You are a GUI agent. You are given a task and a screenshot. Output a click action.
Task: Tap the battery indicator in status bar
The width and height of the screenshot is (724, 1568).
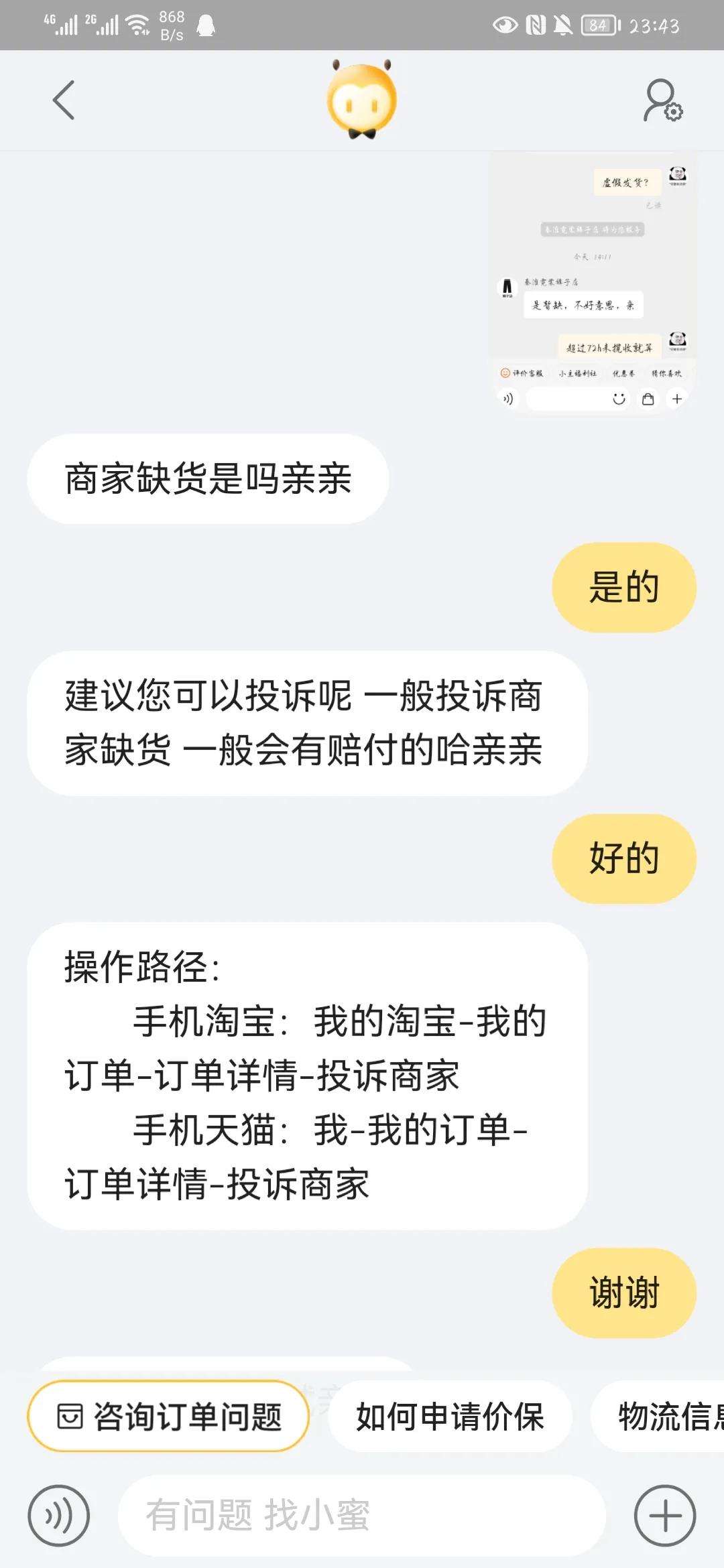coord(595,27)
